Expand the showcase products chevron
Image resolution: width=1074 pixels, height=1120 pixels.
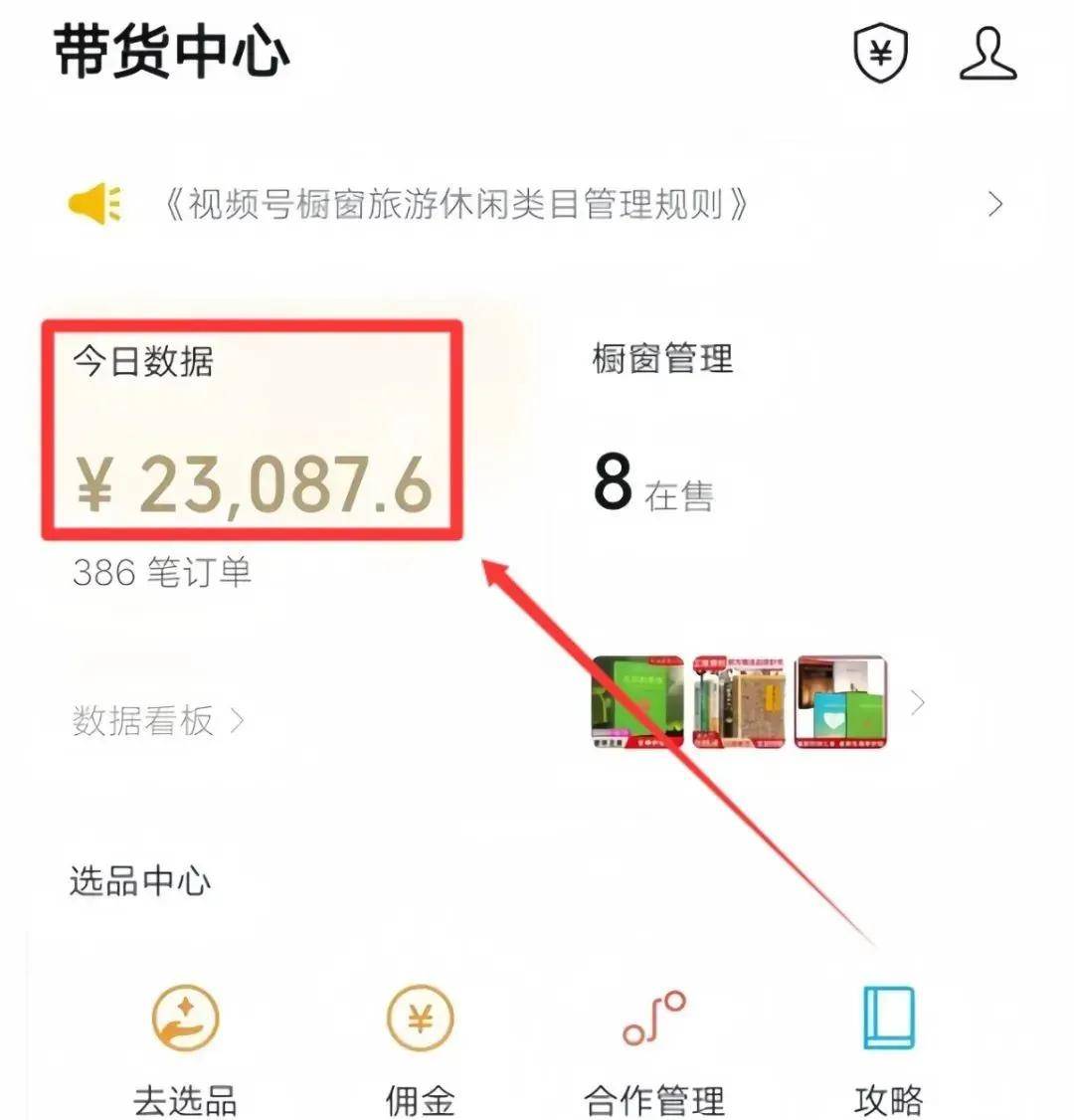click(918, 703)
